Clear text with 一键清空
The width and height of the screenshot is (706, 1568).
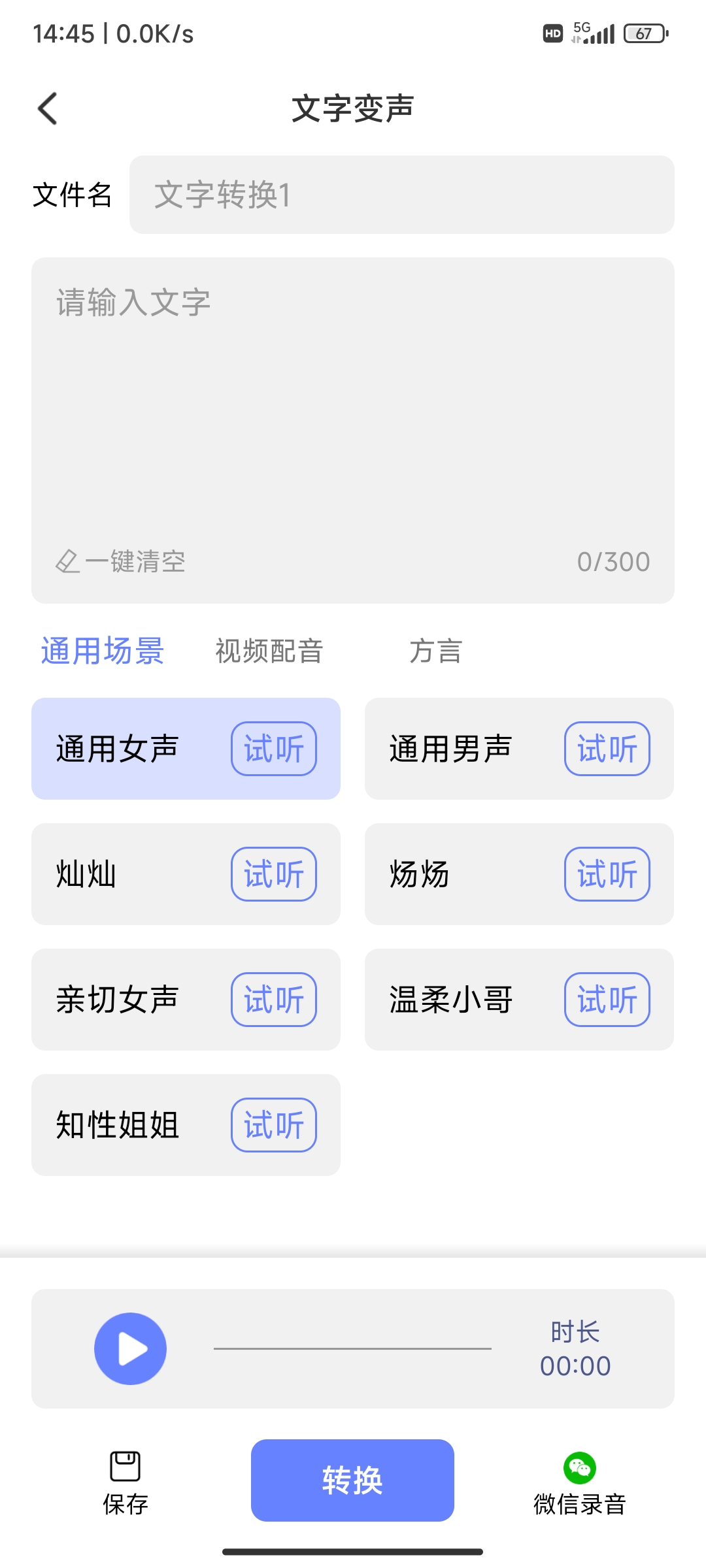tap(122, 562)
